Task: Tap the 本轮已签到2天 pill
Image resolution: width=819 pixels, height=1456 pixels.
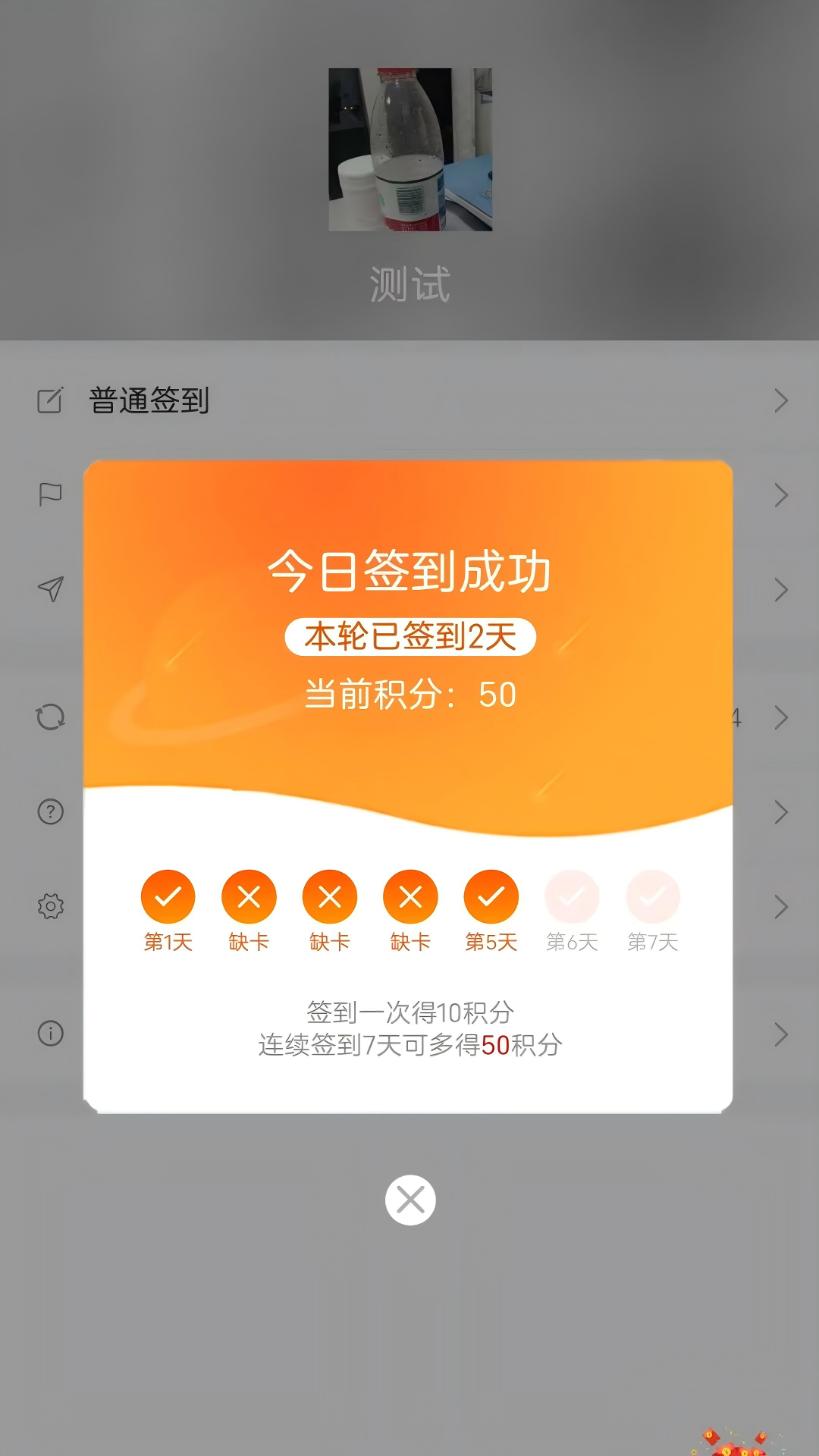Action: 409,637
